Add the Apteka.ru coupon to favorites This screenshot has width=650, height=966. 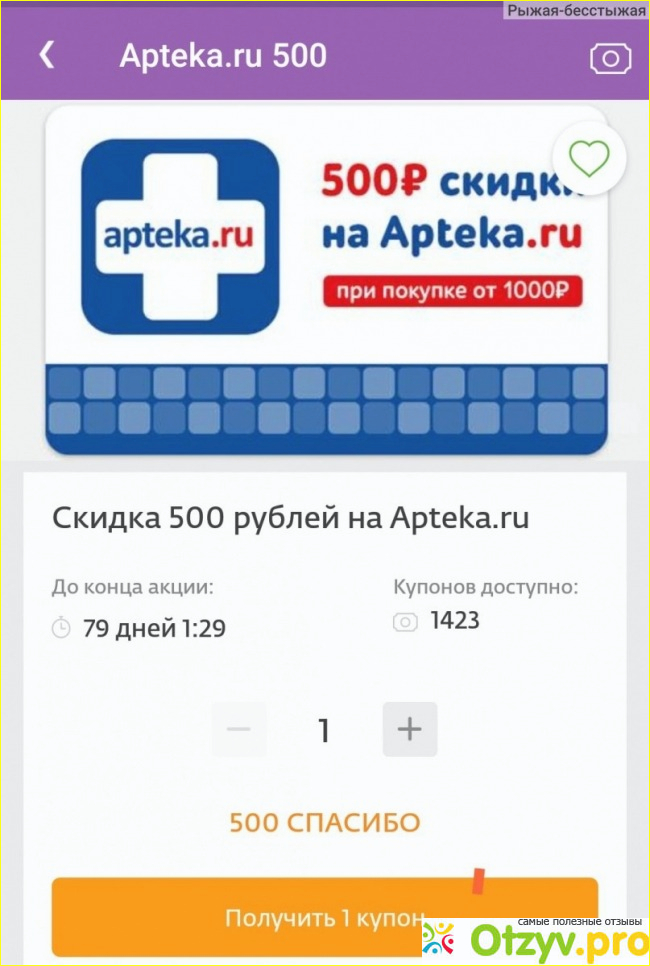589,158
